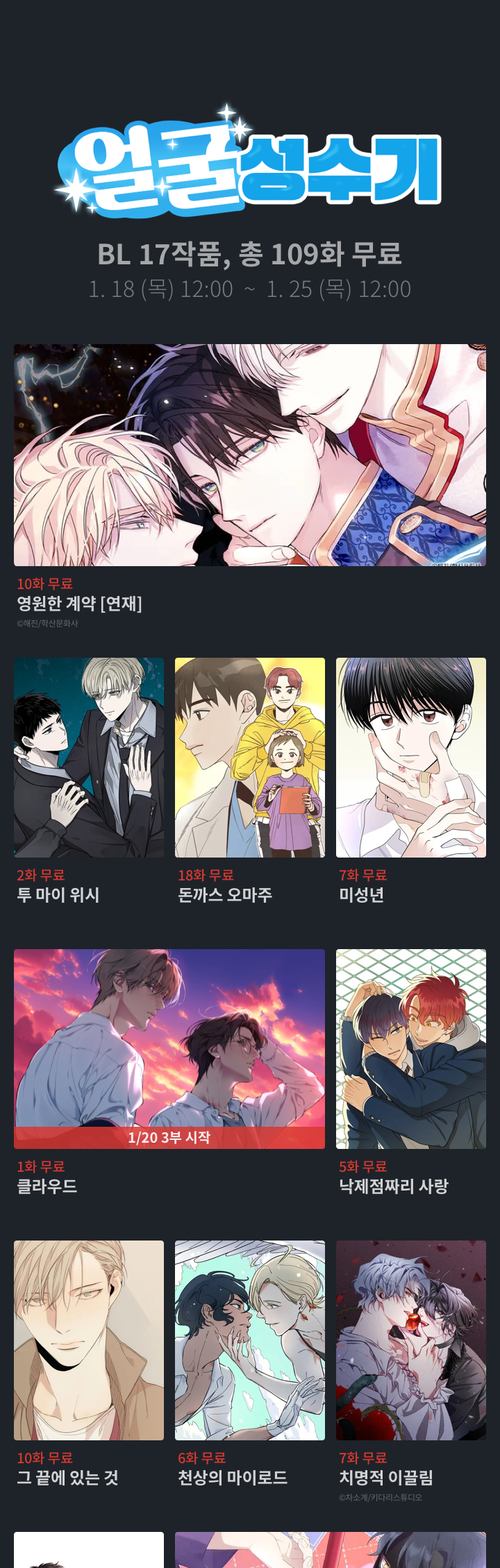
Task: View the 미성년 series
Action: [411, 758]
